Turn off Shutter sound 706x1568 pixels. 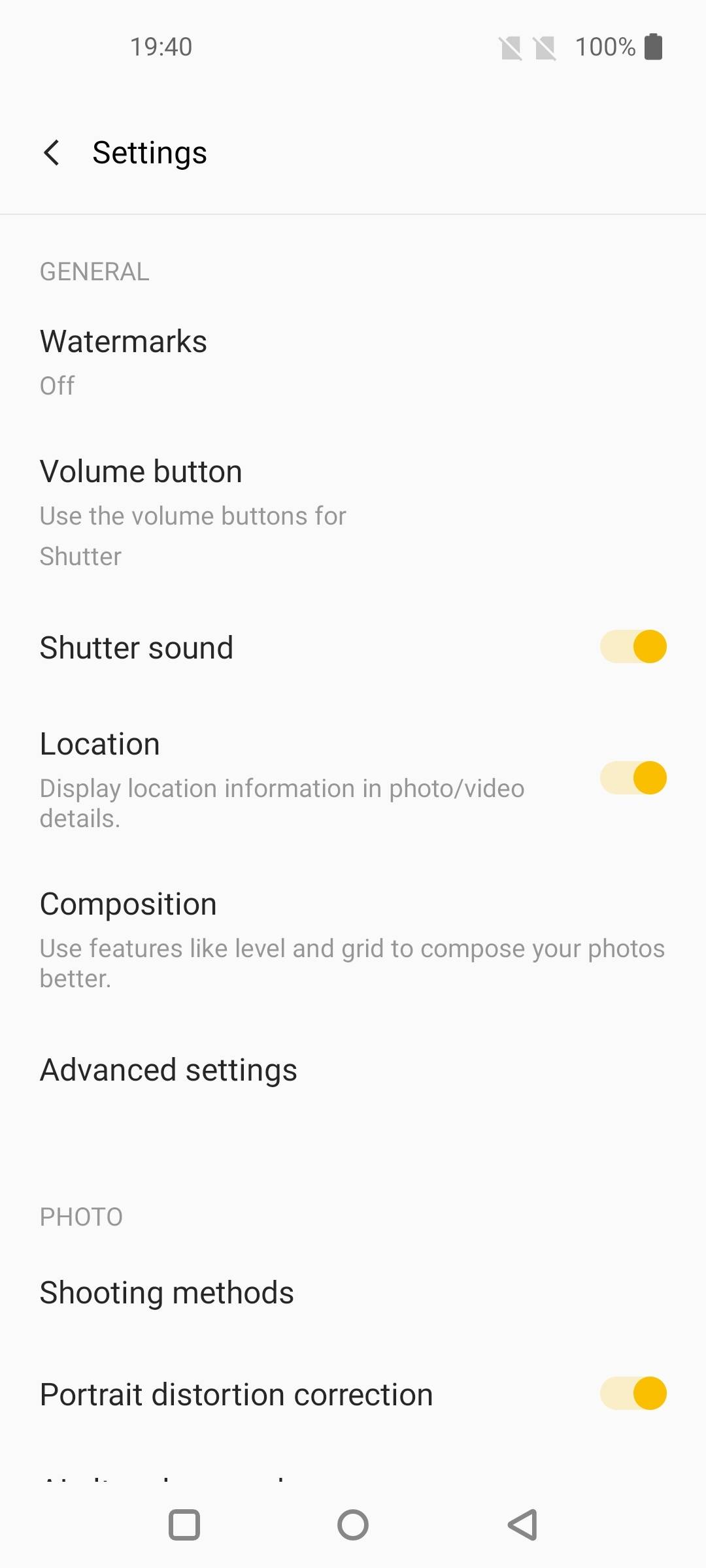633,647
